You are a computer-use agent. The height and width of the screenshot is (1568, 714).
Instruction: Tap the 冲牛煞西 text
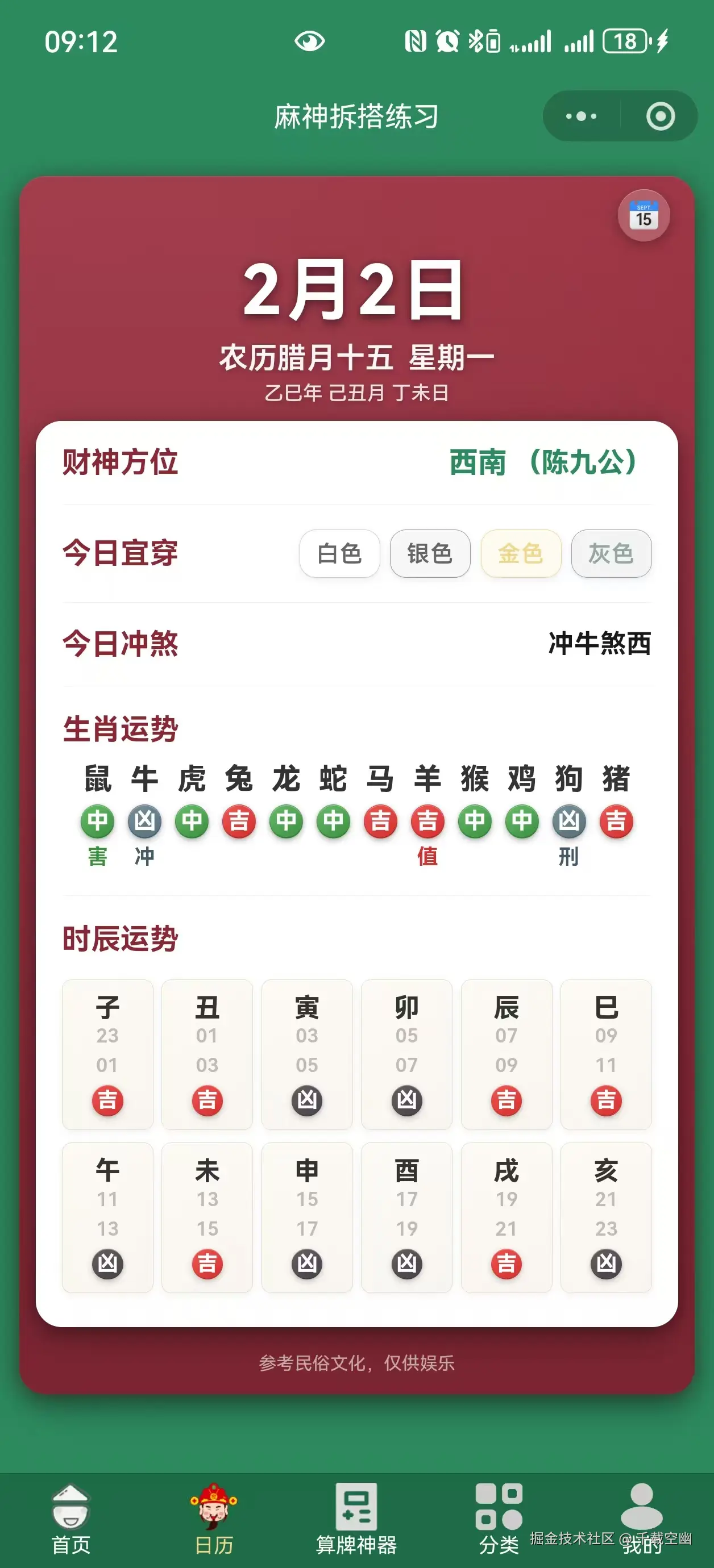pyautogui.click(x=599, y=643)
